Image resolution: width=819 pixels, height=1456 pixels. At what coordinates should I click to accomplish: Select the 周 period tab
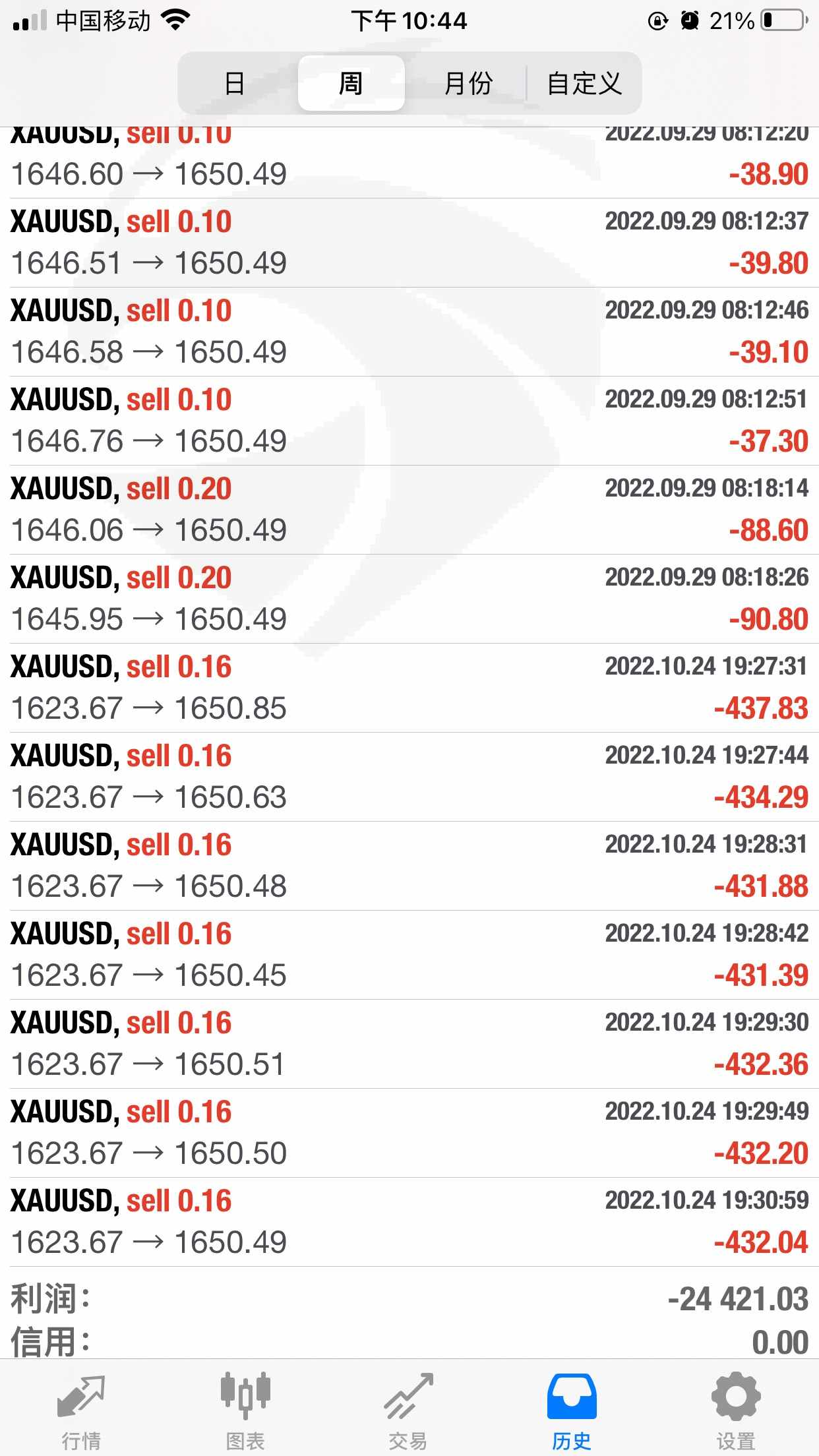351,83
